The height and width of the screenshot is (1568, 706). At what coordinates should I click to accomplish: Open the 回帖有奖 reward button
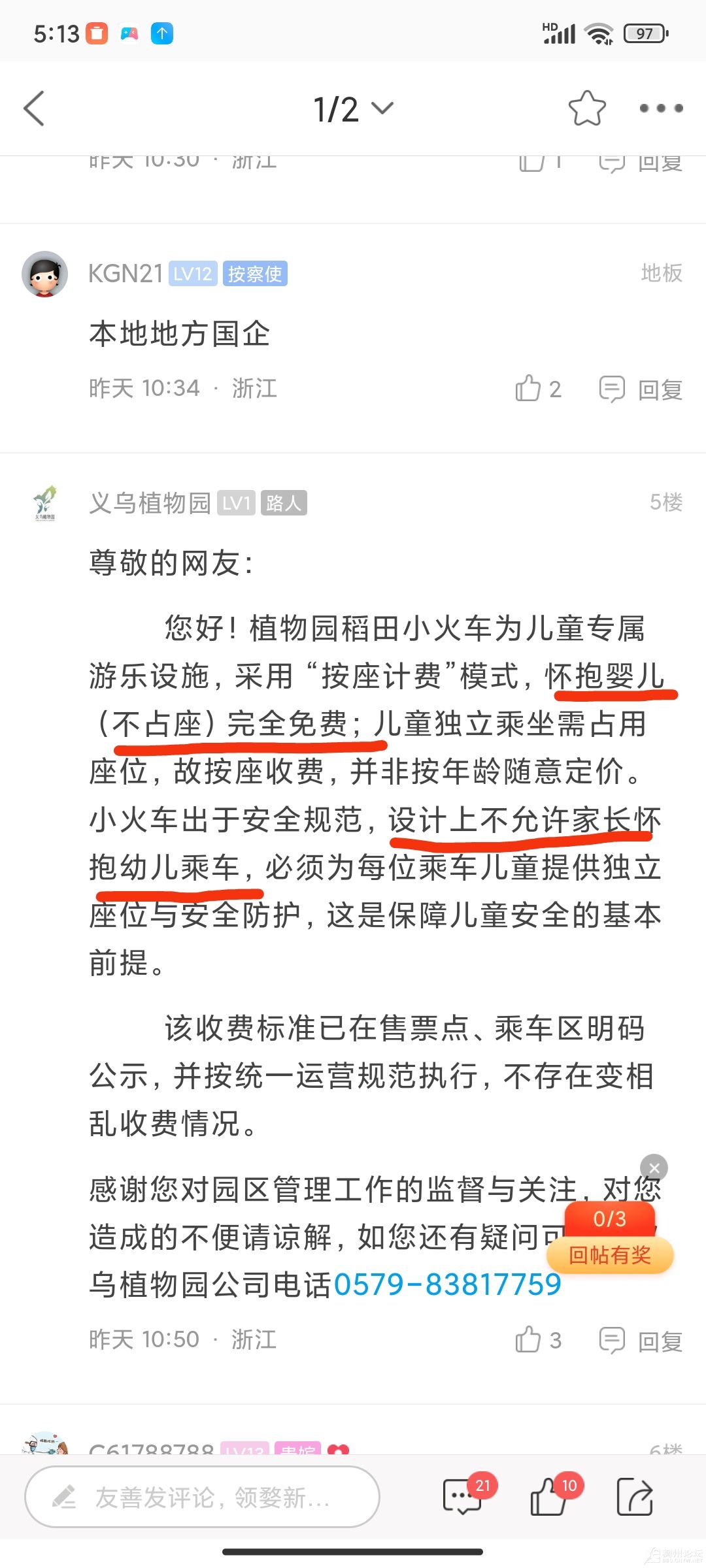click(x=609, y=1254)
